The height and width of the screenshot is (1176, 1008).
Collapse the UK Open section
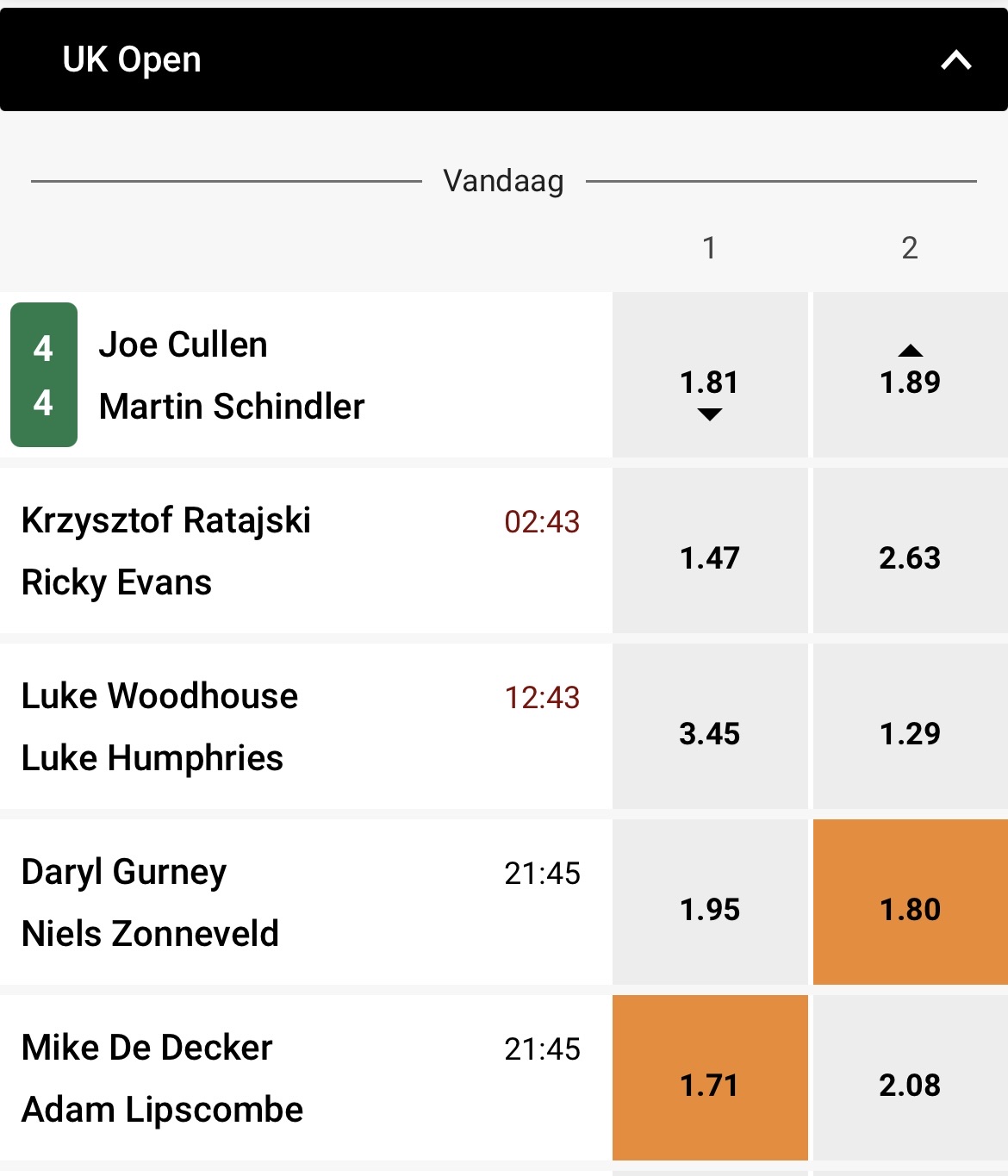click(x=955, y=60)
